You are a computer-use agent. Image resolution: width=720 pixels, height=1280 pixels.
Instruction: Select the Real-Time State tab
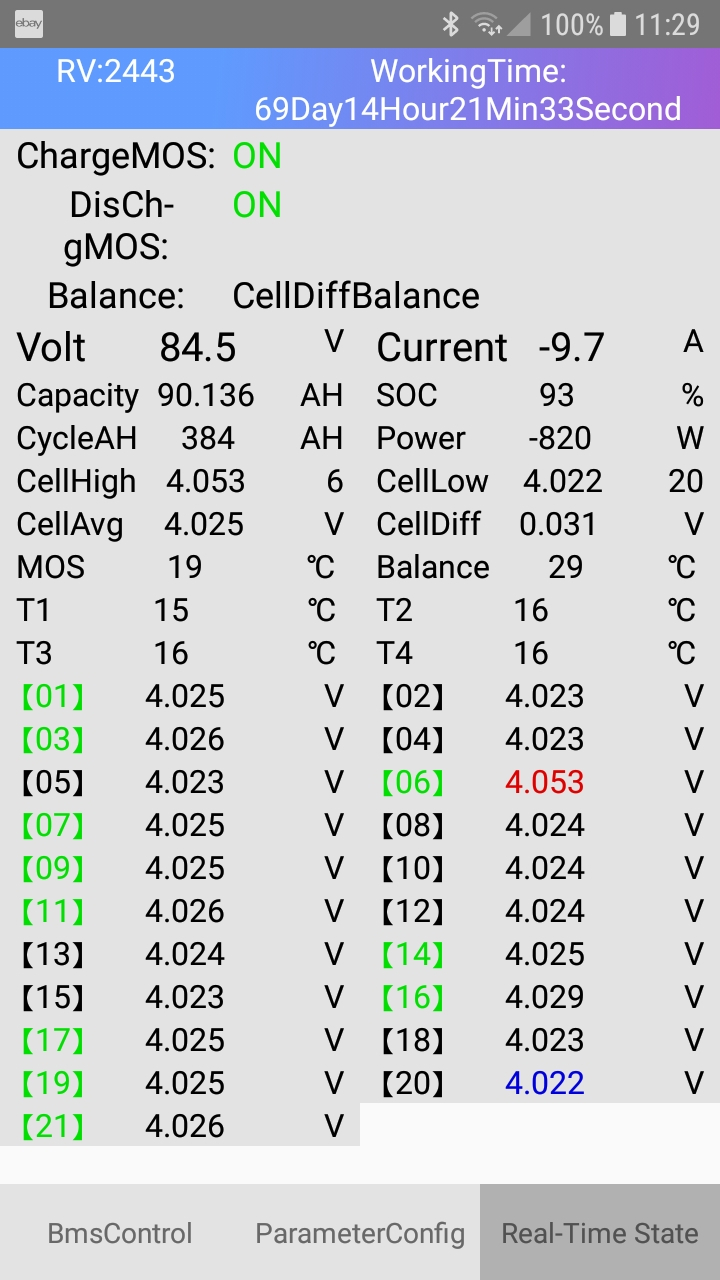(x=600, y=1233)
